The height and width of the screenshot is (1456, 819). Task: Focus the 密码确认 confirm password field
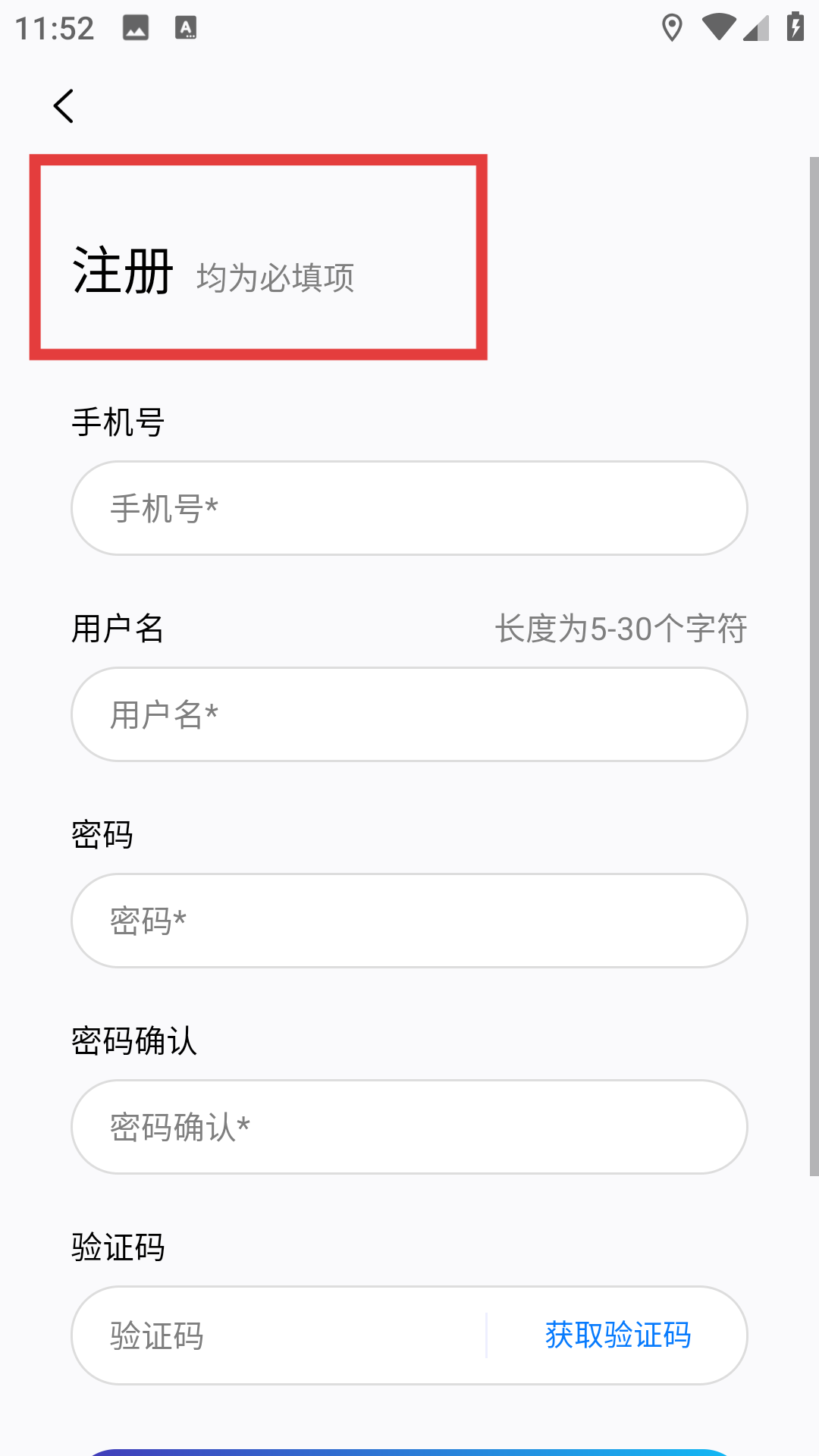tap(409, 1127)
